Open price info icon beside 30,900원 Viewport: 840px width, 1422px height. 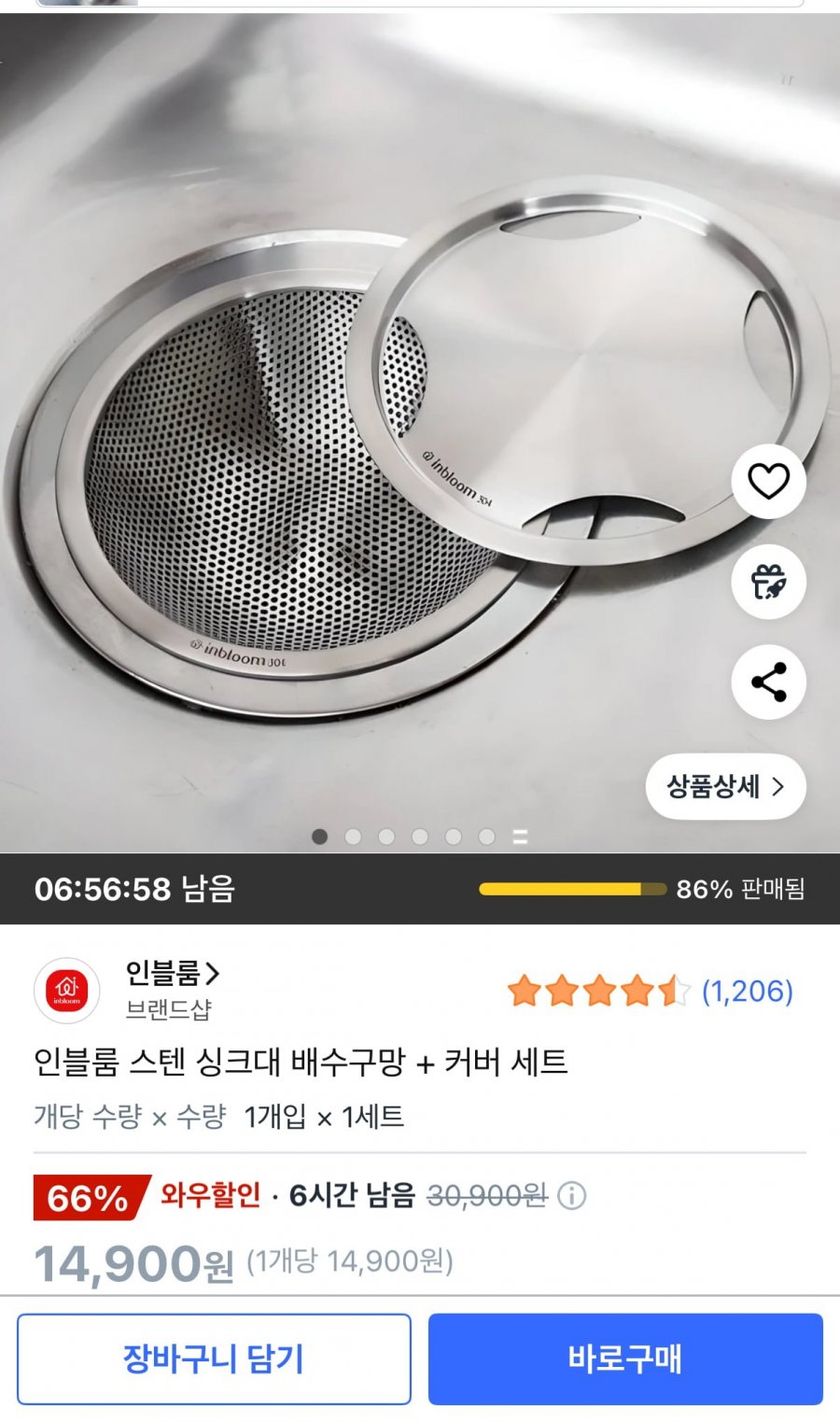[571, 1195]
